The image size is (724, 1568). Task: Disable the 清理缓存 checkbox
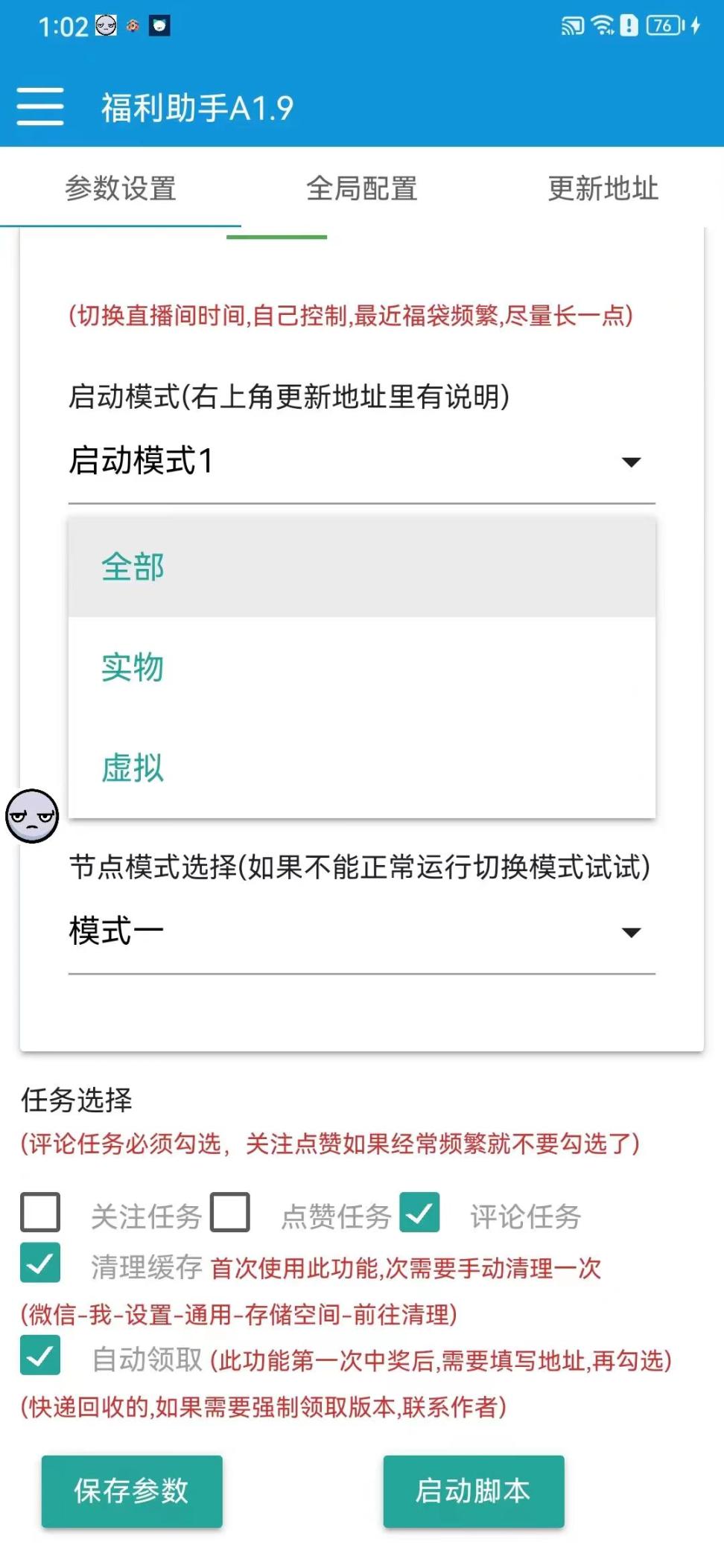coord(40,1263)
